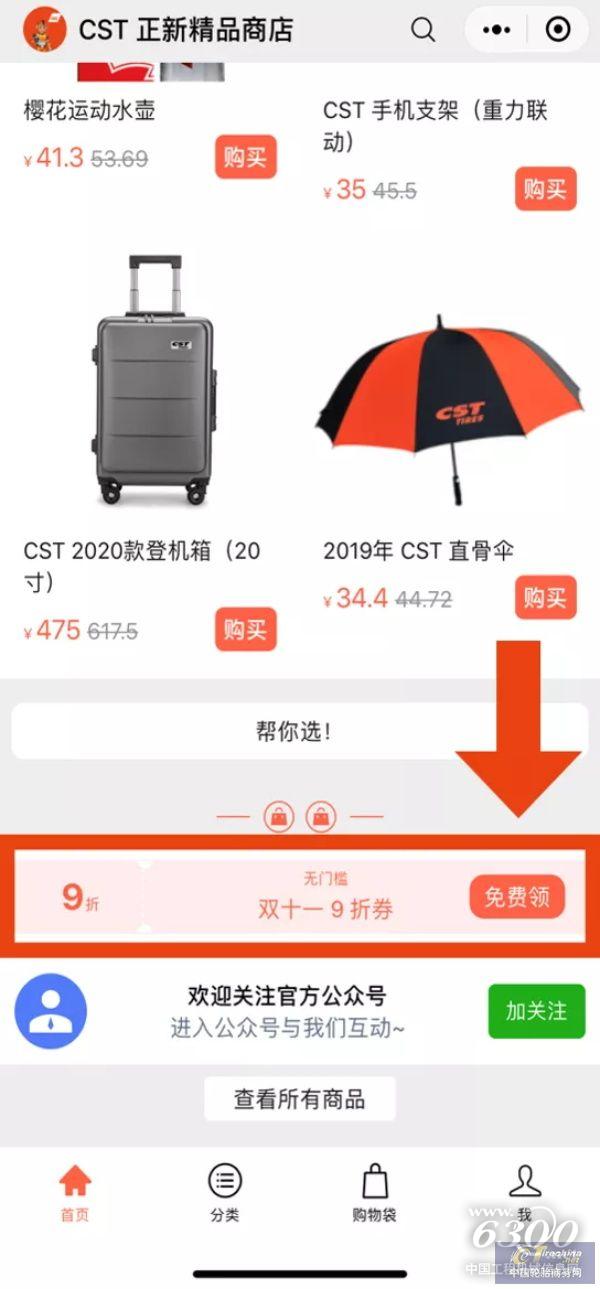Open the 购物袋 tab
The width and height of the screenshot is (600, 1289).
(375, 1194)
